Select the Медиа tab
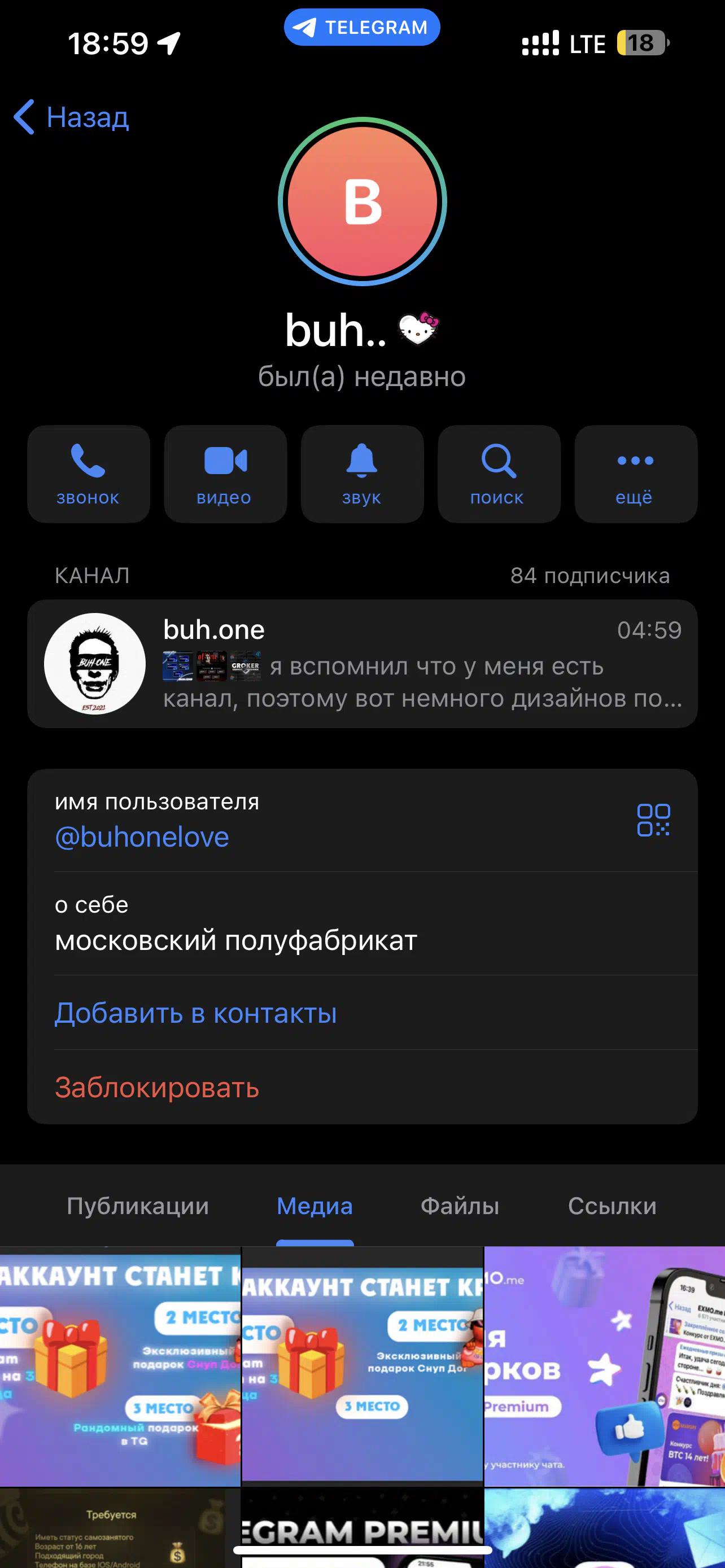Viewport: 725px width, 1568px height. [x=315, y=1206]
